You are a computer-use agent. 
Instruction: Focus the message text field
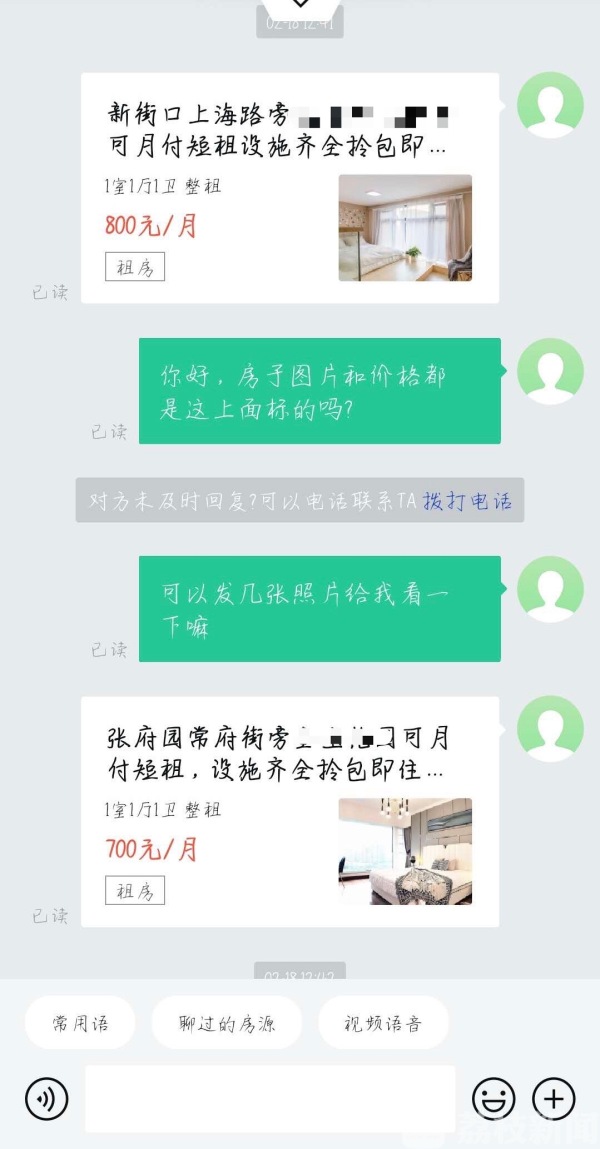tap(269, 1099)
